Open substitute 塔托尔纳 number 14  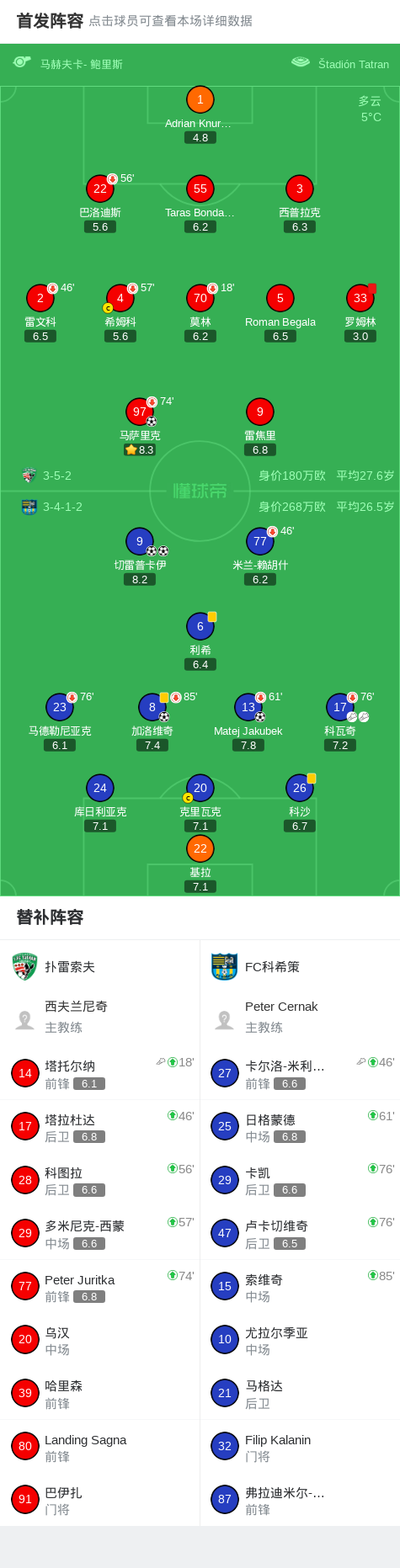100,1073
